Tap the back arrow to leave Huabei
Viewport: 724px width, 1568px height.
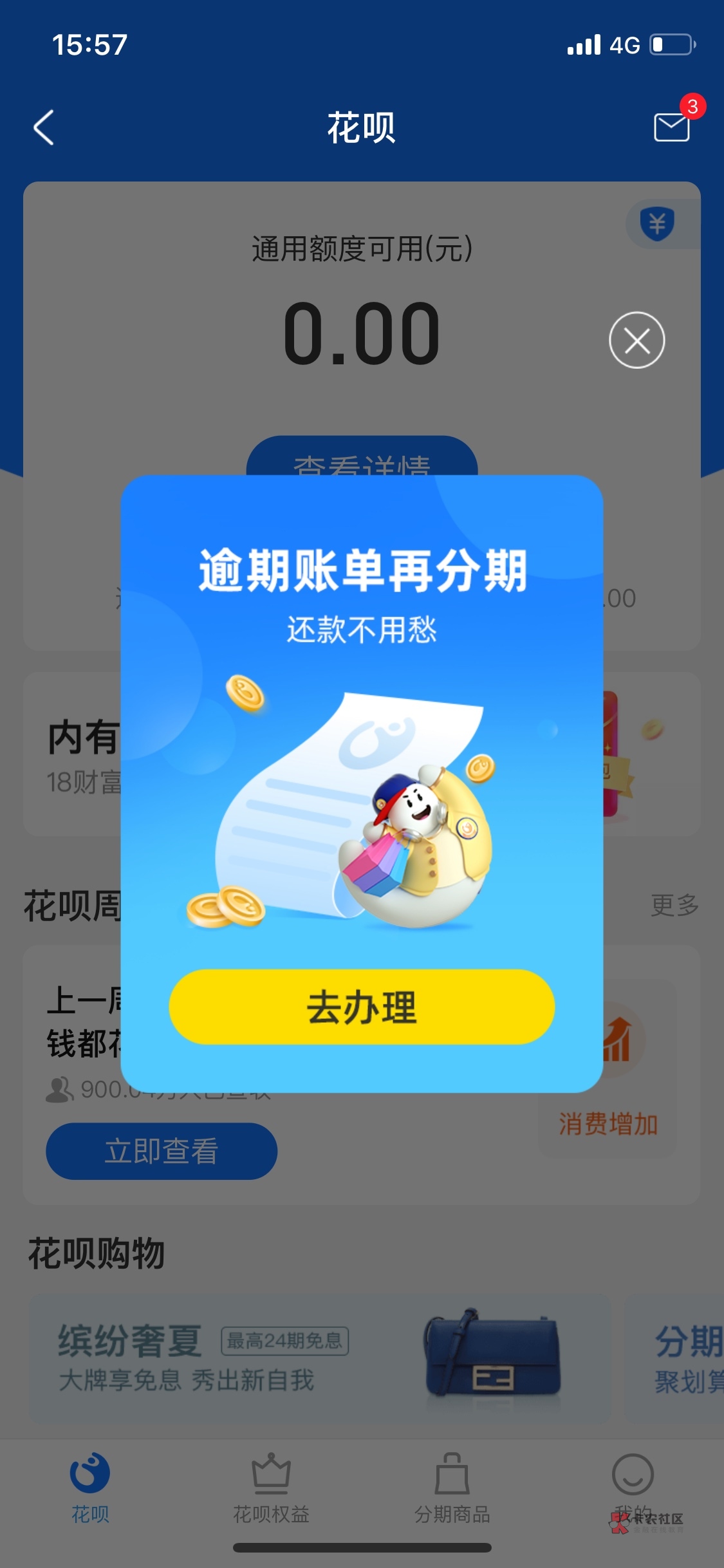point(43,127)
